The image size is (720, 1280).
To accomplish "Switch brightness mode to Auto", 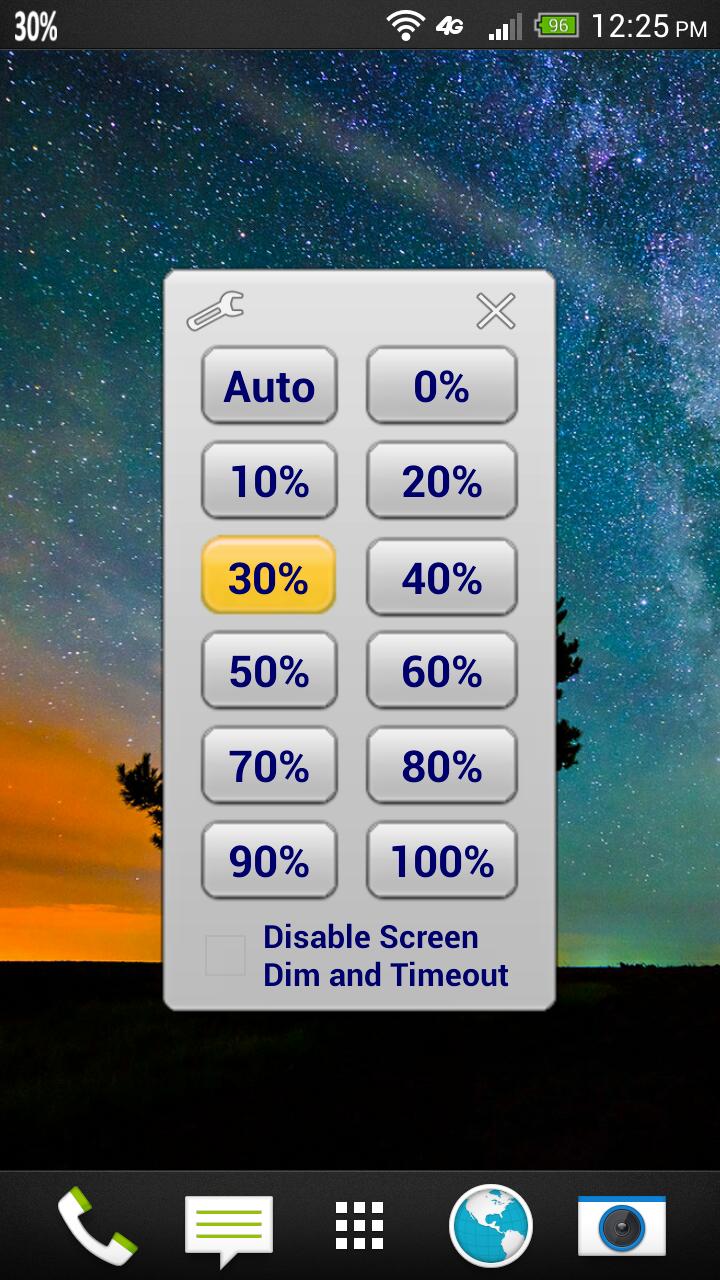I will [x=269, y=385].
